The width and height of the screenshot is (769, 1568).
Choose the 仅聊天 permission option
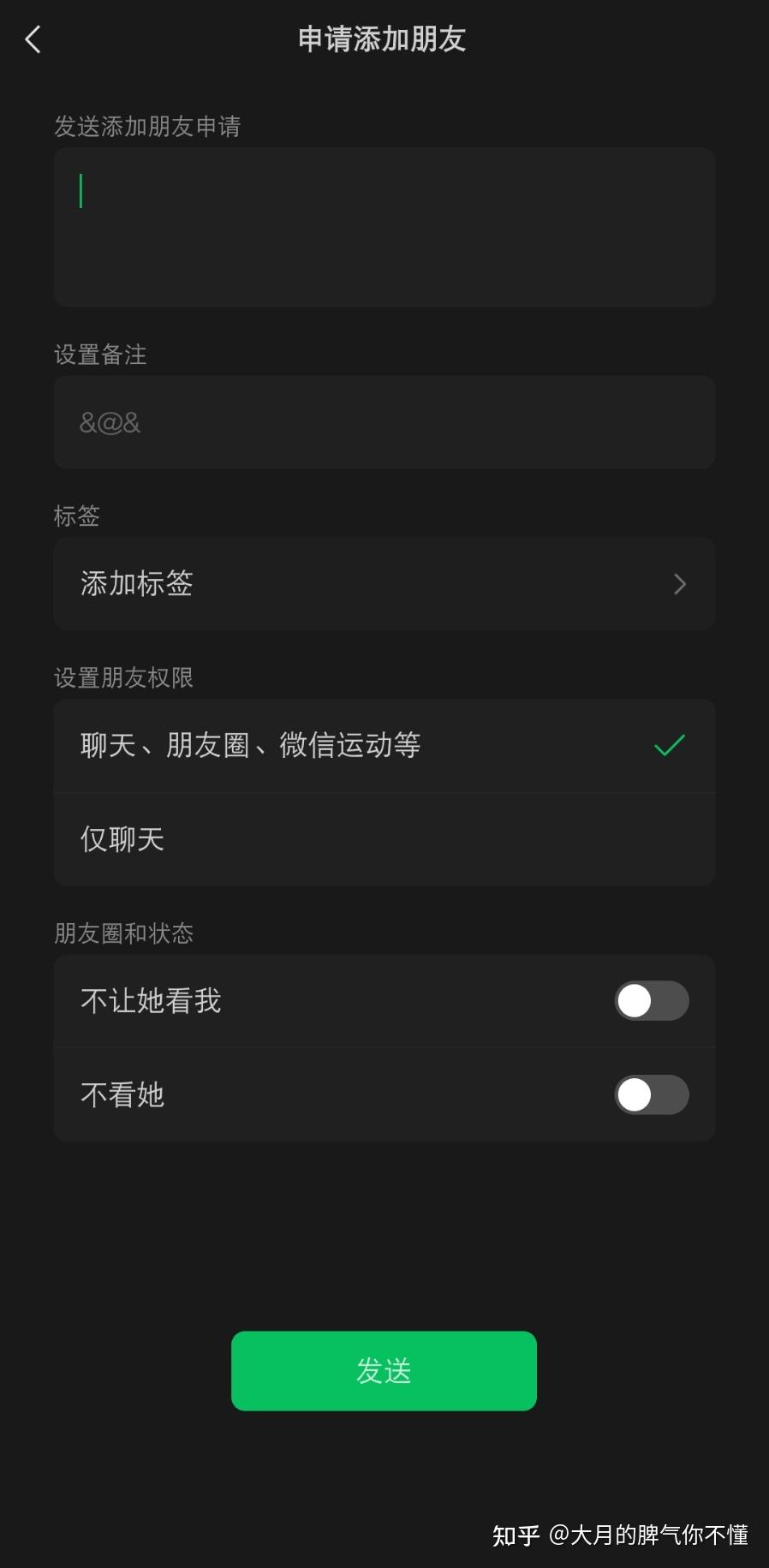[x=384, y=839]
